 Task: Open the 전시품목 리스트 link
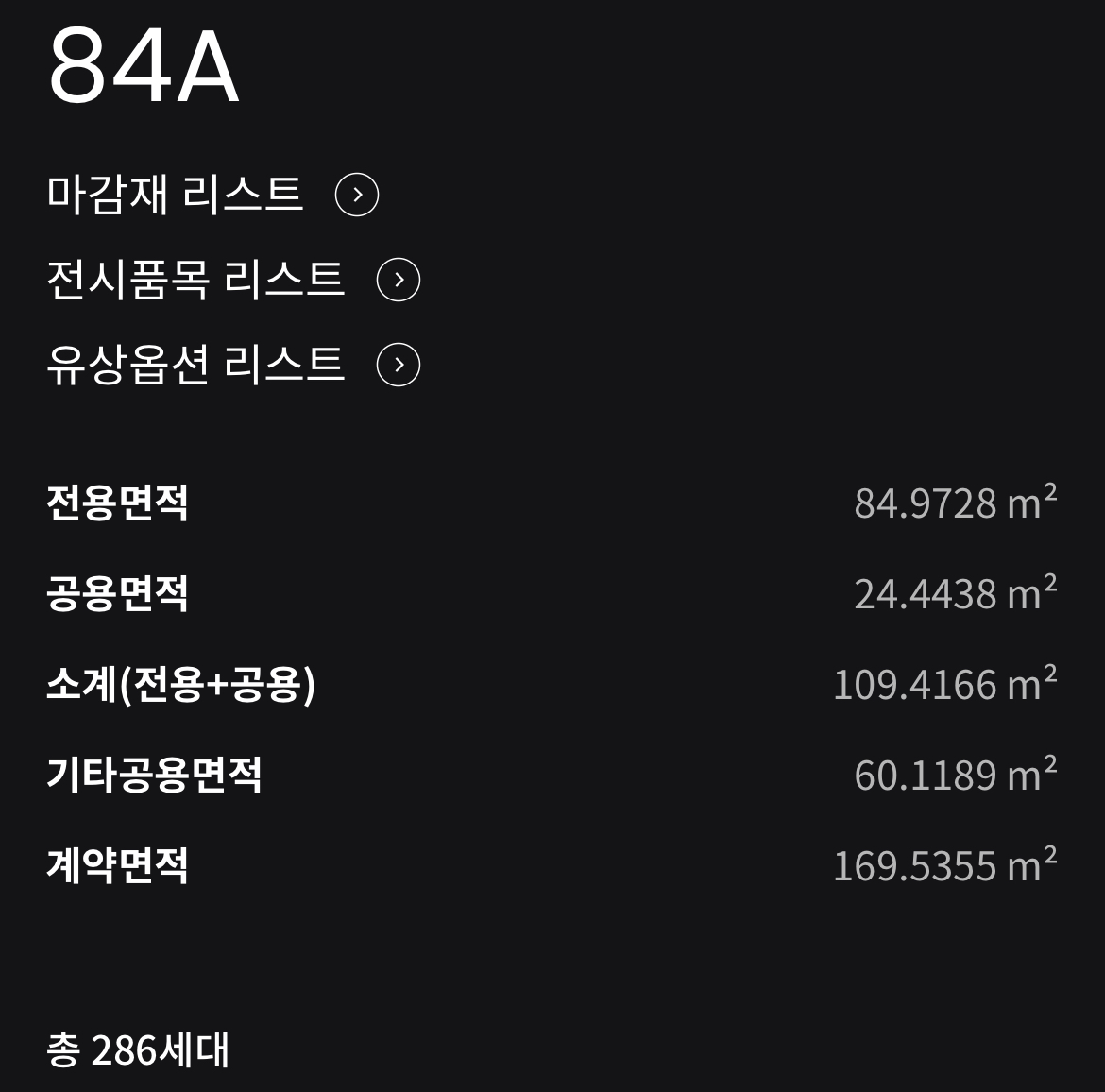[x=232, y=280]
